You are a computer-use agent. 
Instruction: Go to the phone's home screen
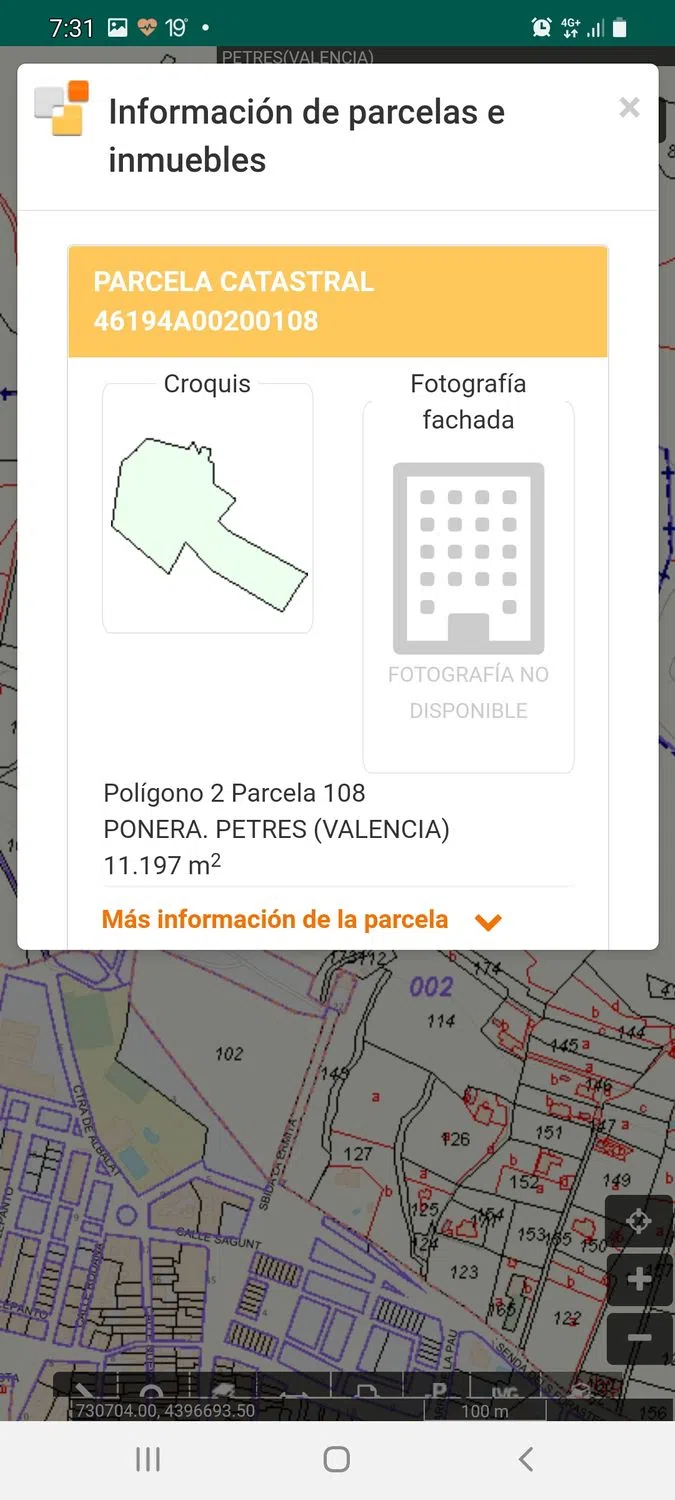point(337,1459)
